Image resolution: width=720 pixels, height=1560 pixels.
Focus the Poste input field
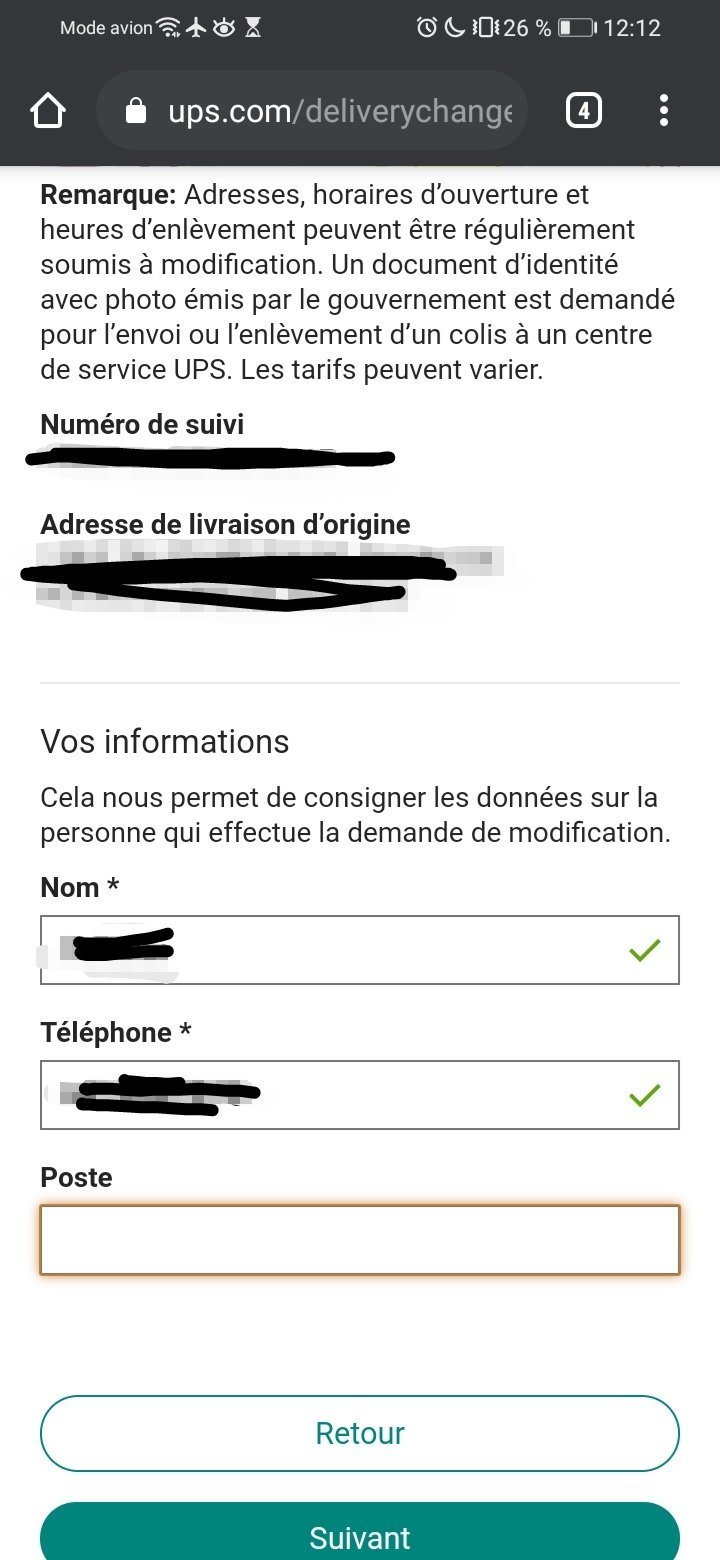point(360,1240)
